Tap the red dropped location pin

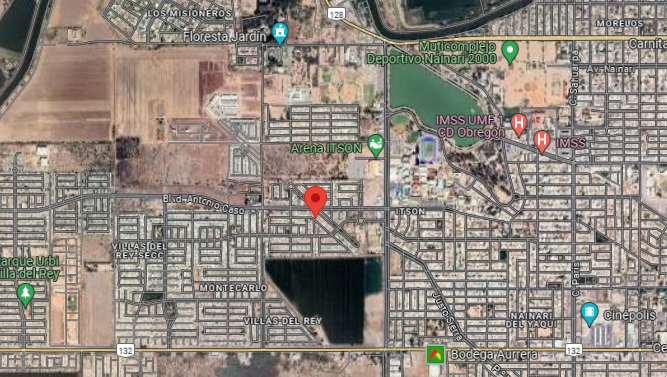315,202
